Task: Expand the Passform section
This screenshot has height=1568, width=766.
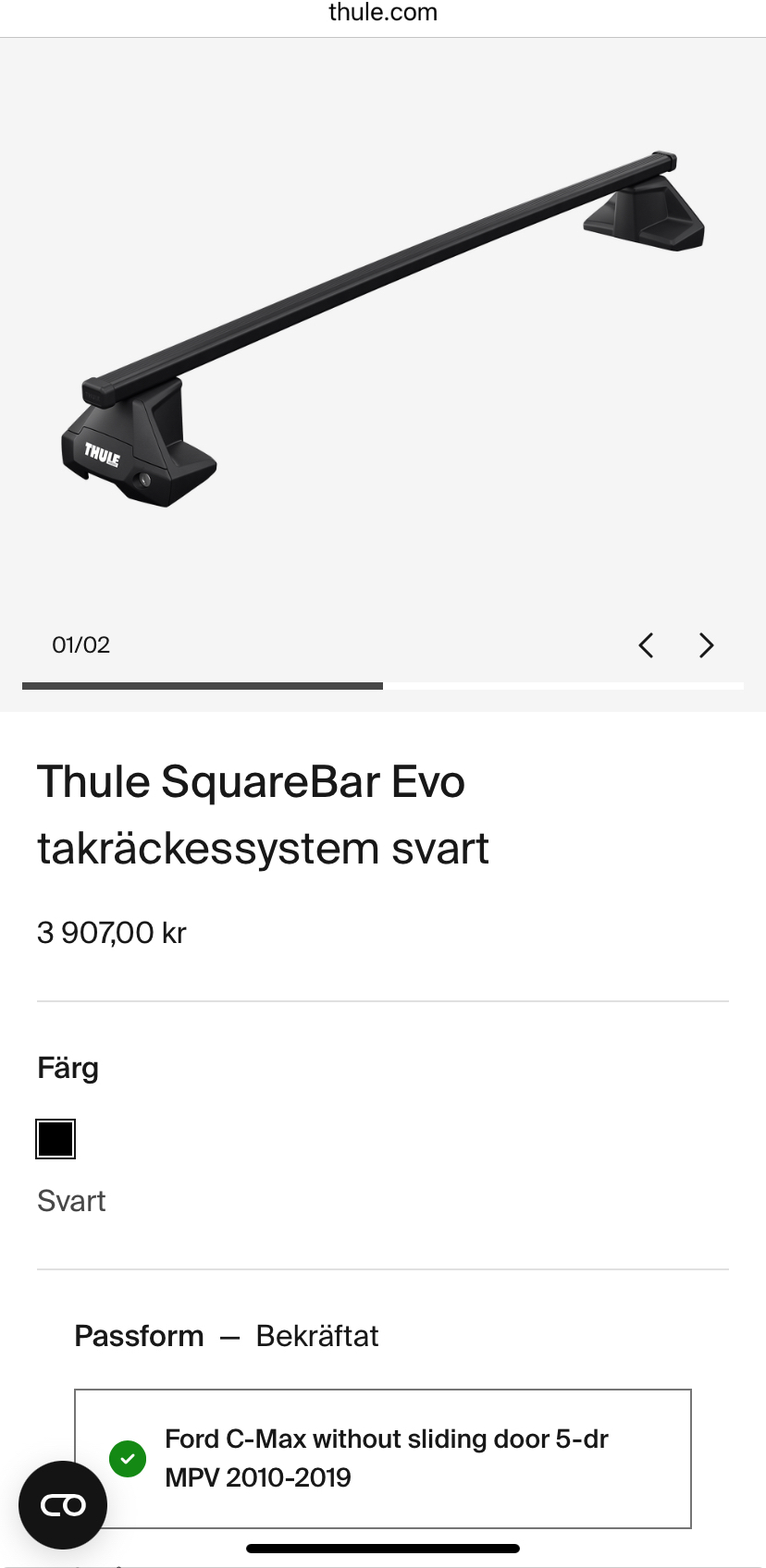Action: pyautogui.click(x=139, y=1336)
